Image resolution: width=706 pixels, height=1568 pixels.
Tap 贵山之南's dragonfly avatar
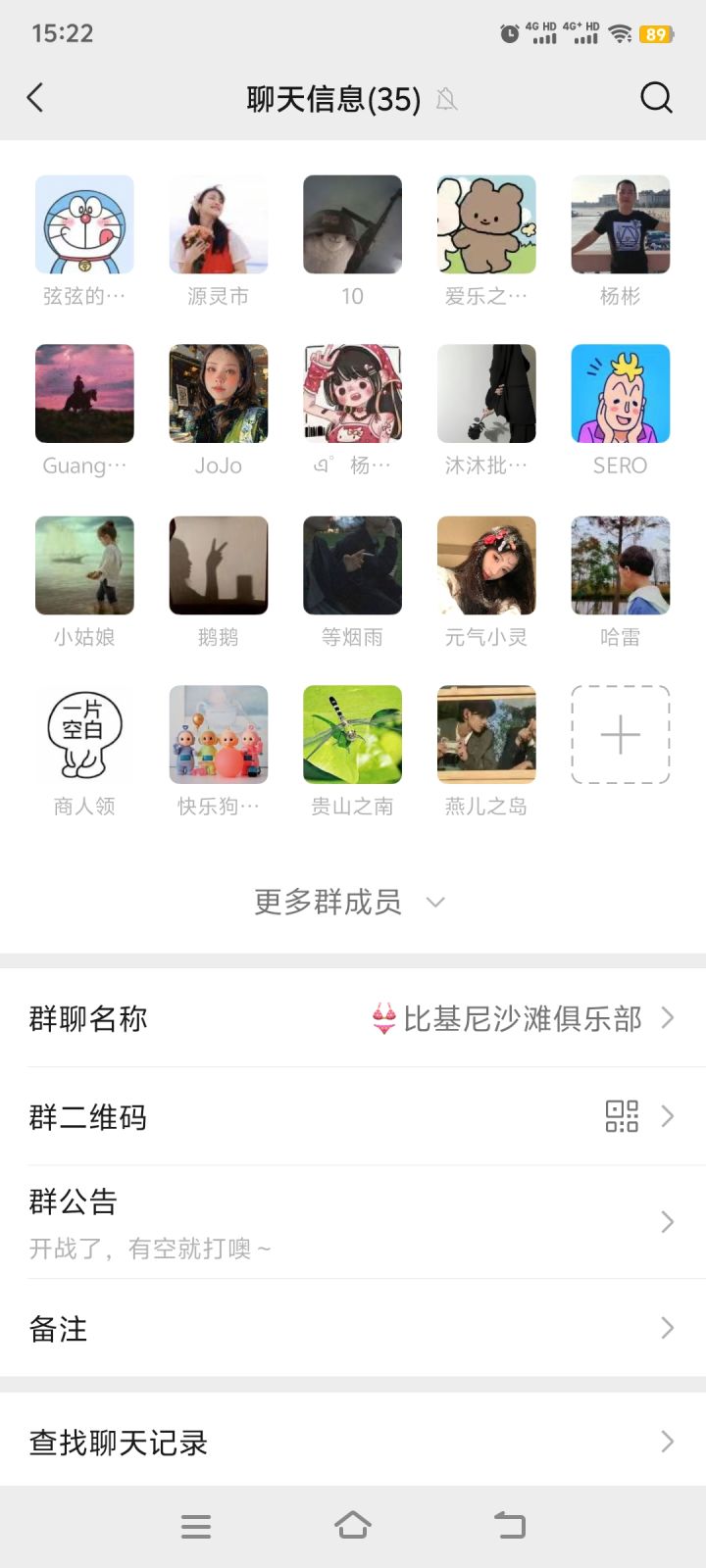click(x=352, y=735)
